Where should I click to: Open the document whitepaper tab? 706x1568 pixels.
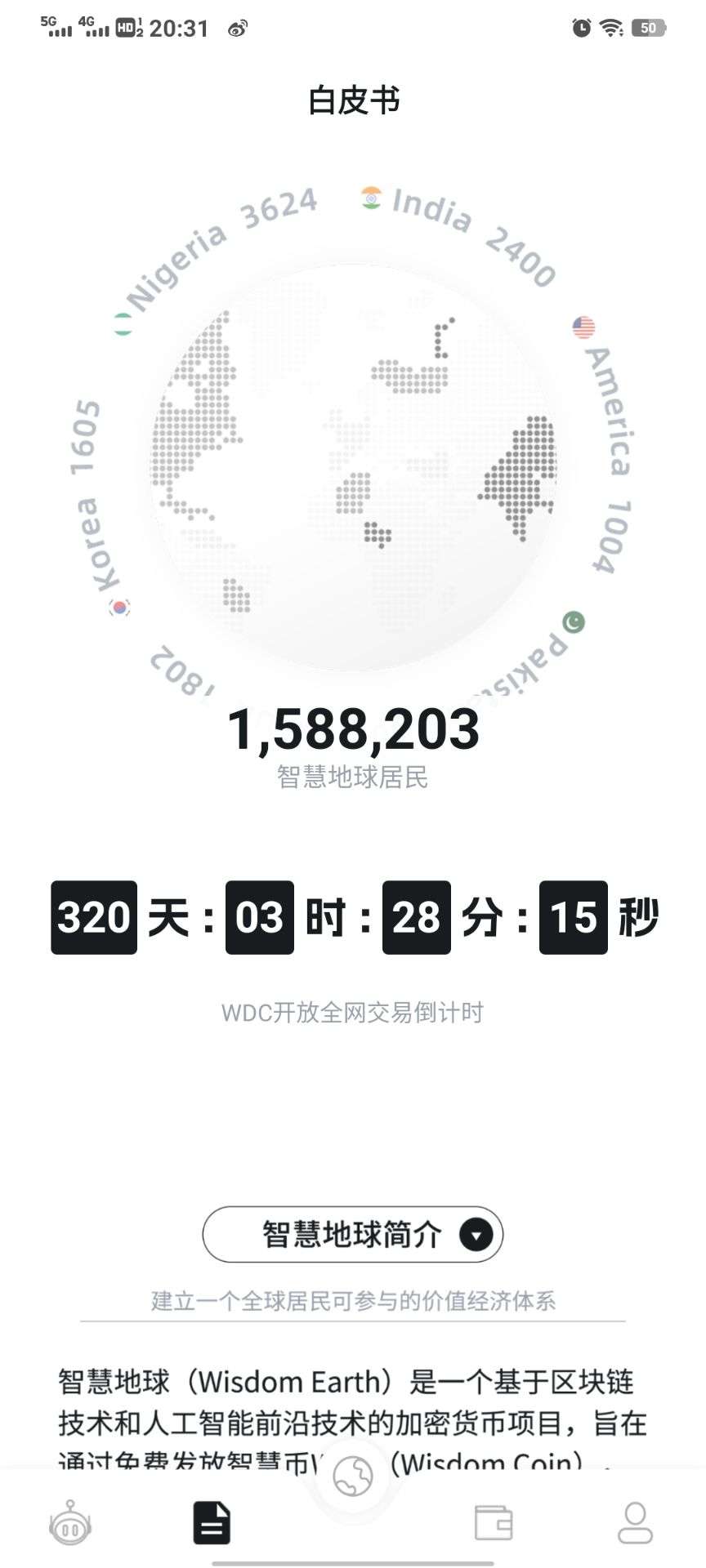pyautogui.click(x=212, y=1523)
